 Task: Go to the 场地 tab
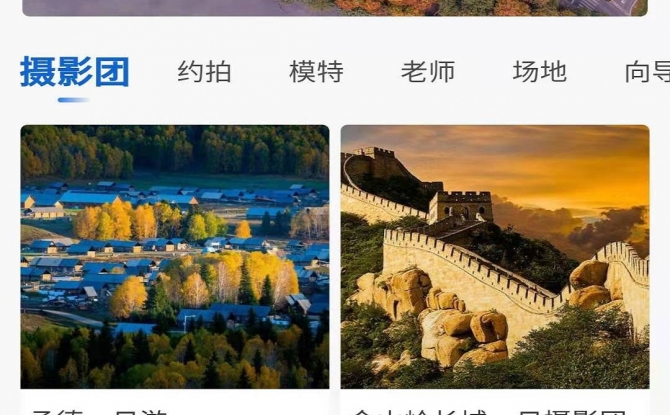(x=539, y=72)
